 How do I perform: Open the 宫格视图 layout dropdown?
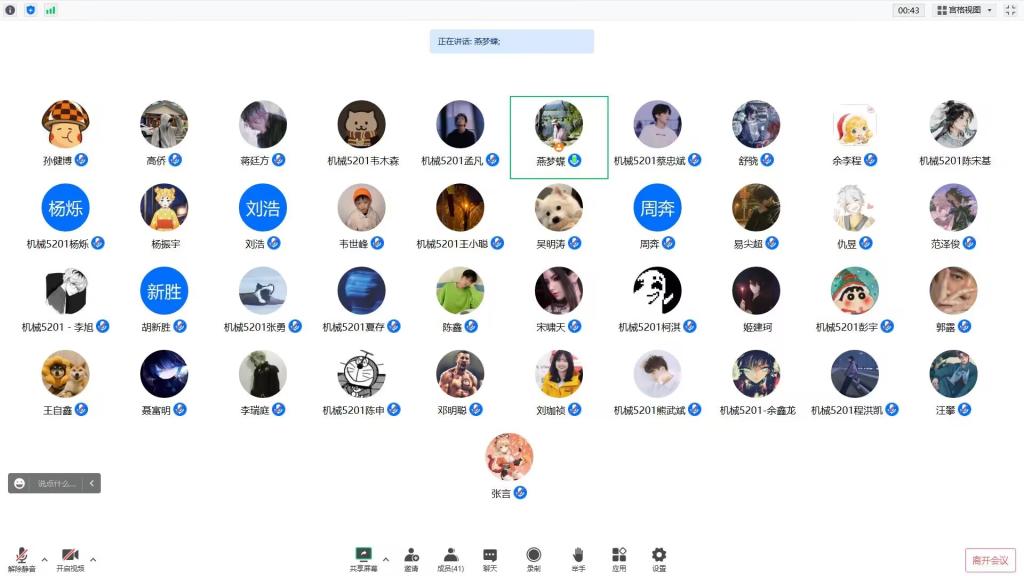tap(964, 10)
